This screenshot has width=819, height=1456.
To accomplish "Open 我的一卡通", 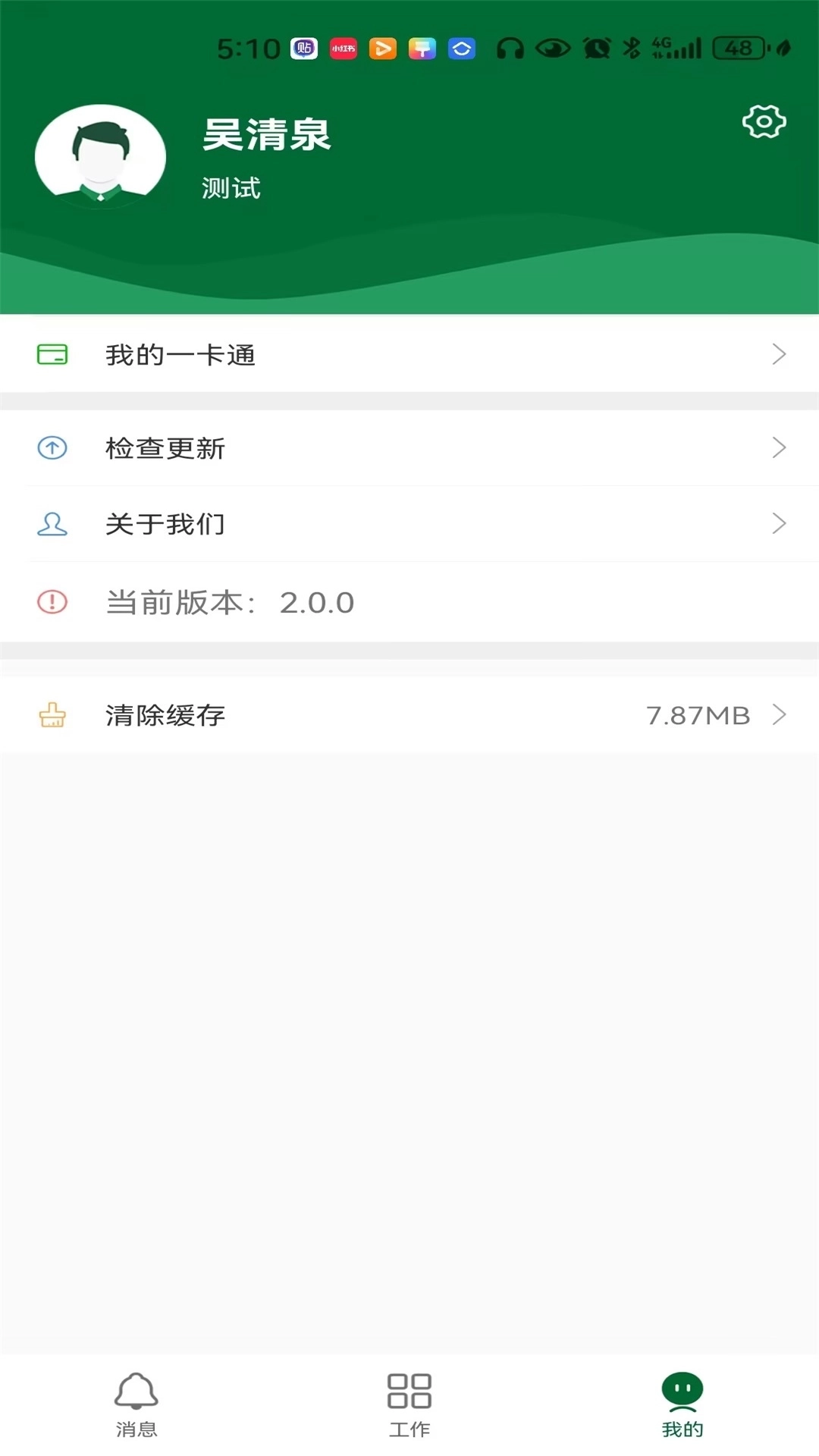I will pyautogui.click(x=180, y=353).
